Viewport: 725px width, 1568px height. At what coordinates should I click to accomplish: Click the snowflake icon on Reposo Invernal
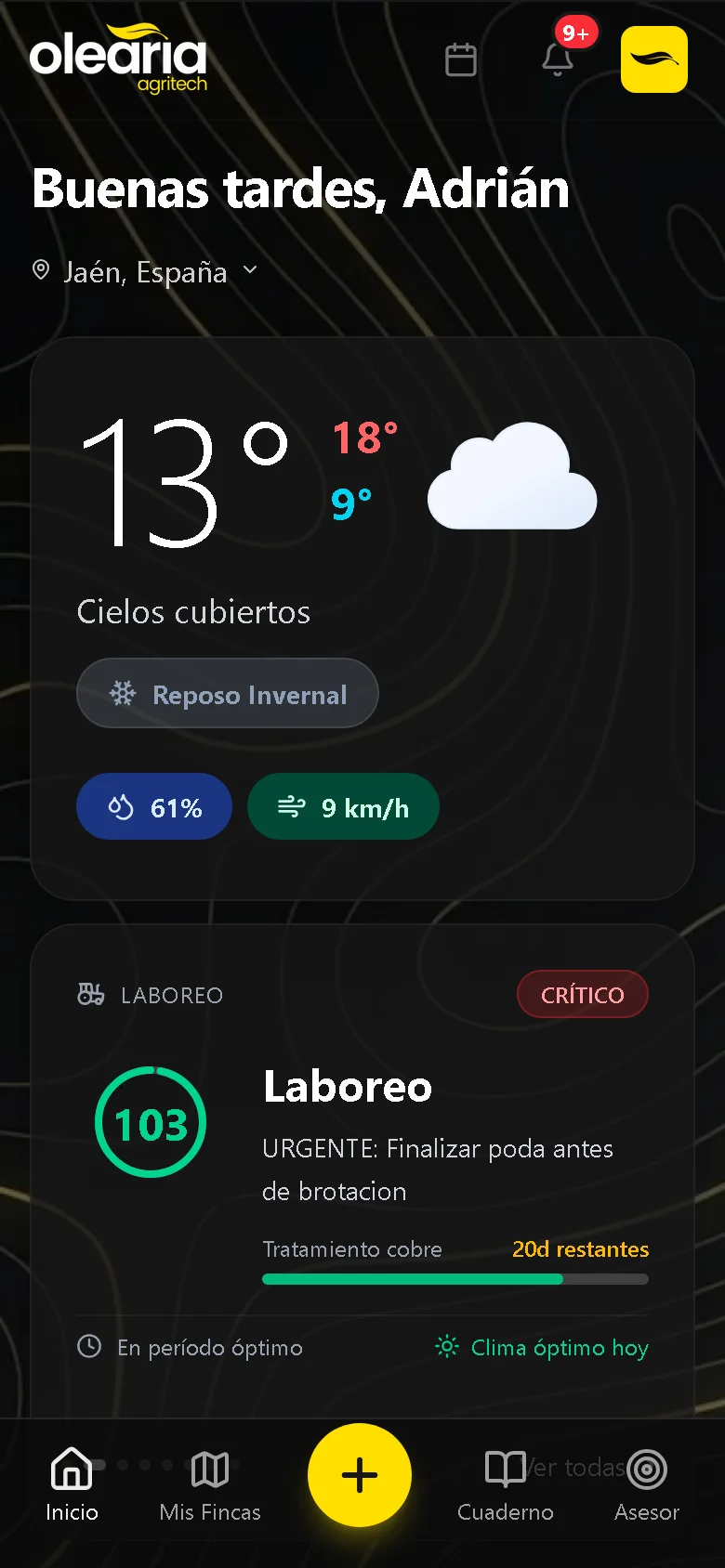coord(122,693)
